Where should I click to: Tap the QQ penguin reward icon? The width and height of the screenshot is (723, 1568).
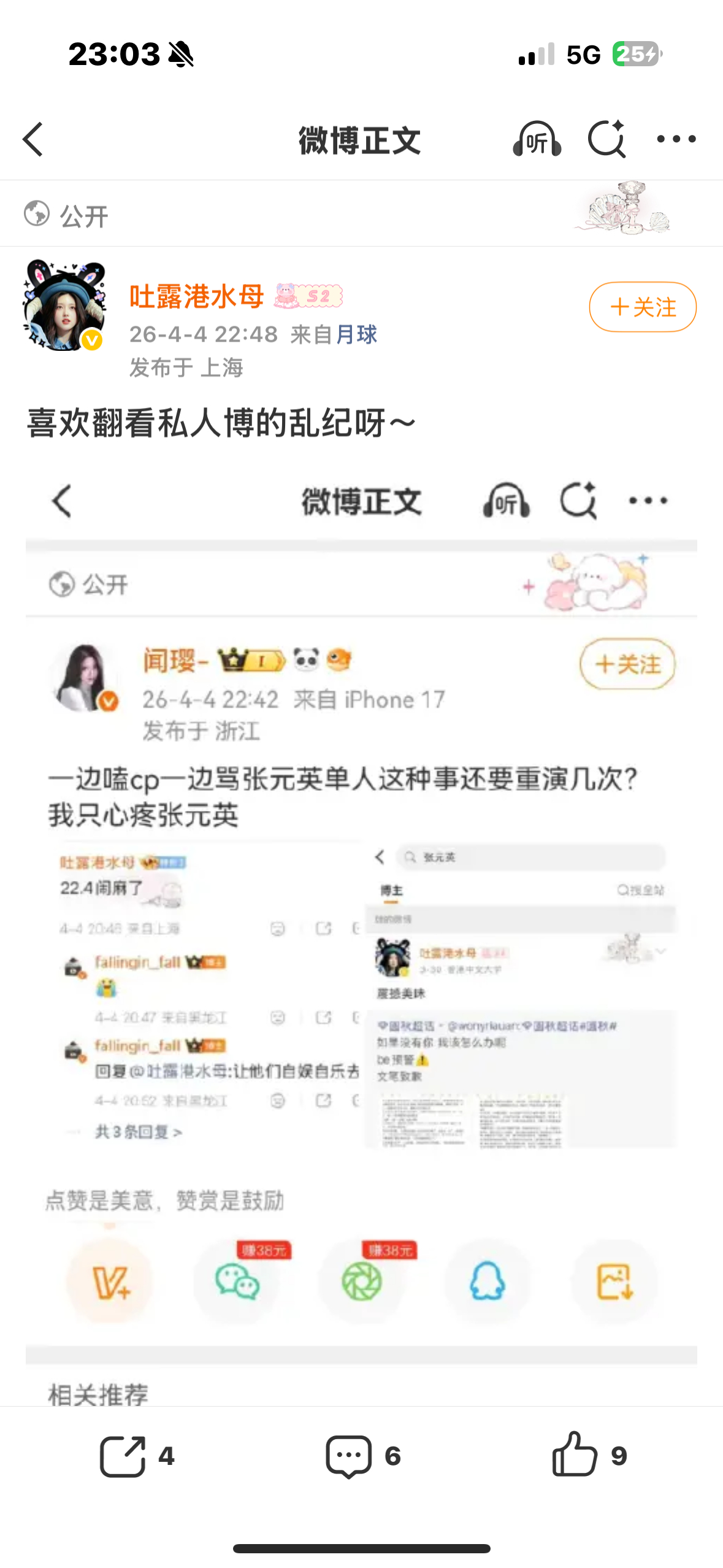(488, 1282)
